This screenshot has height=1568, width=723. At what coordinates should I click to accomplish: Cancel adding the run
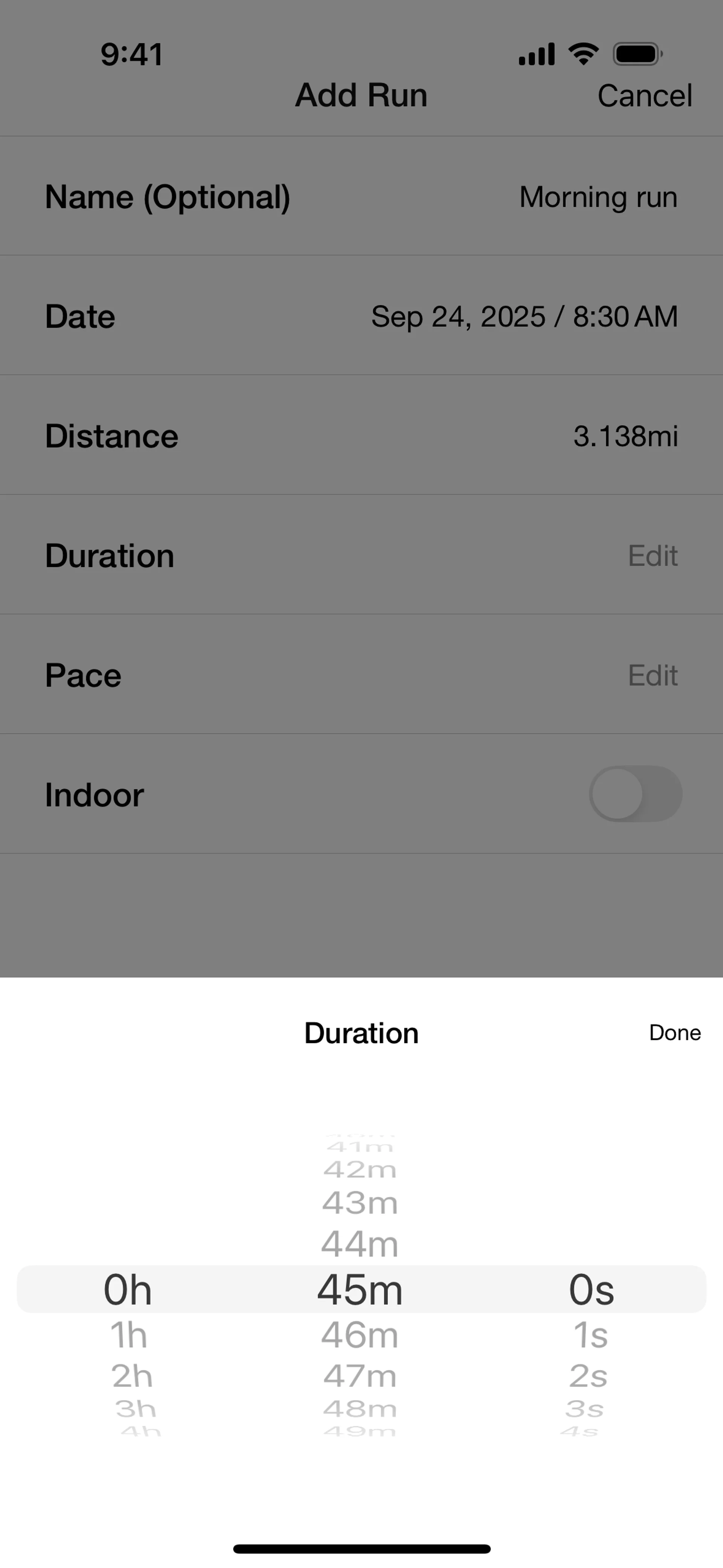[x=645, y=96]
